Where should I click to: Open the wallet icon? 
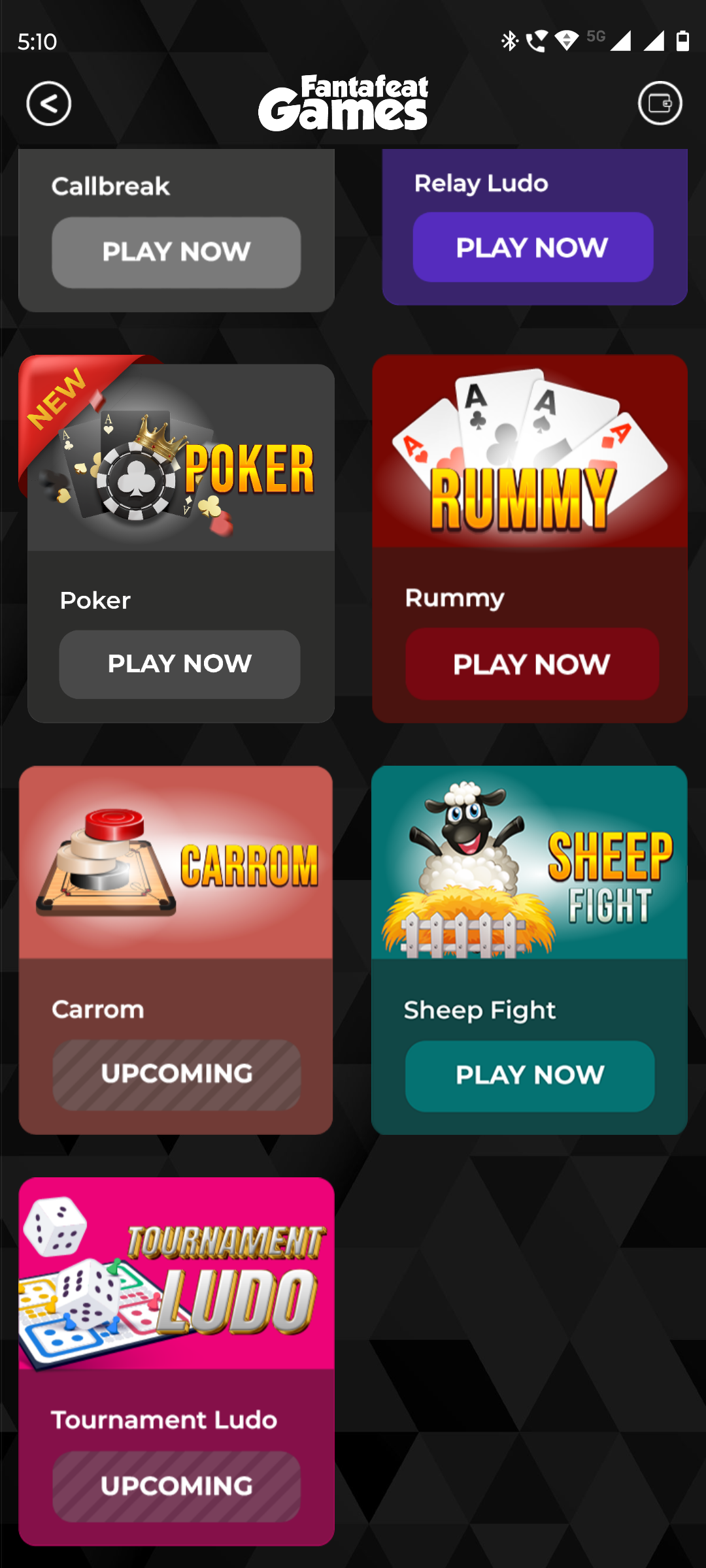[660, 103]
